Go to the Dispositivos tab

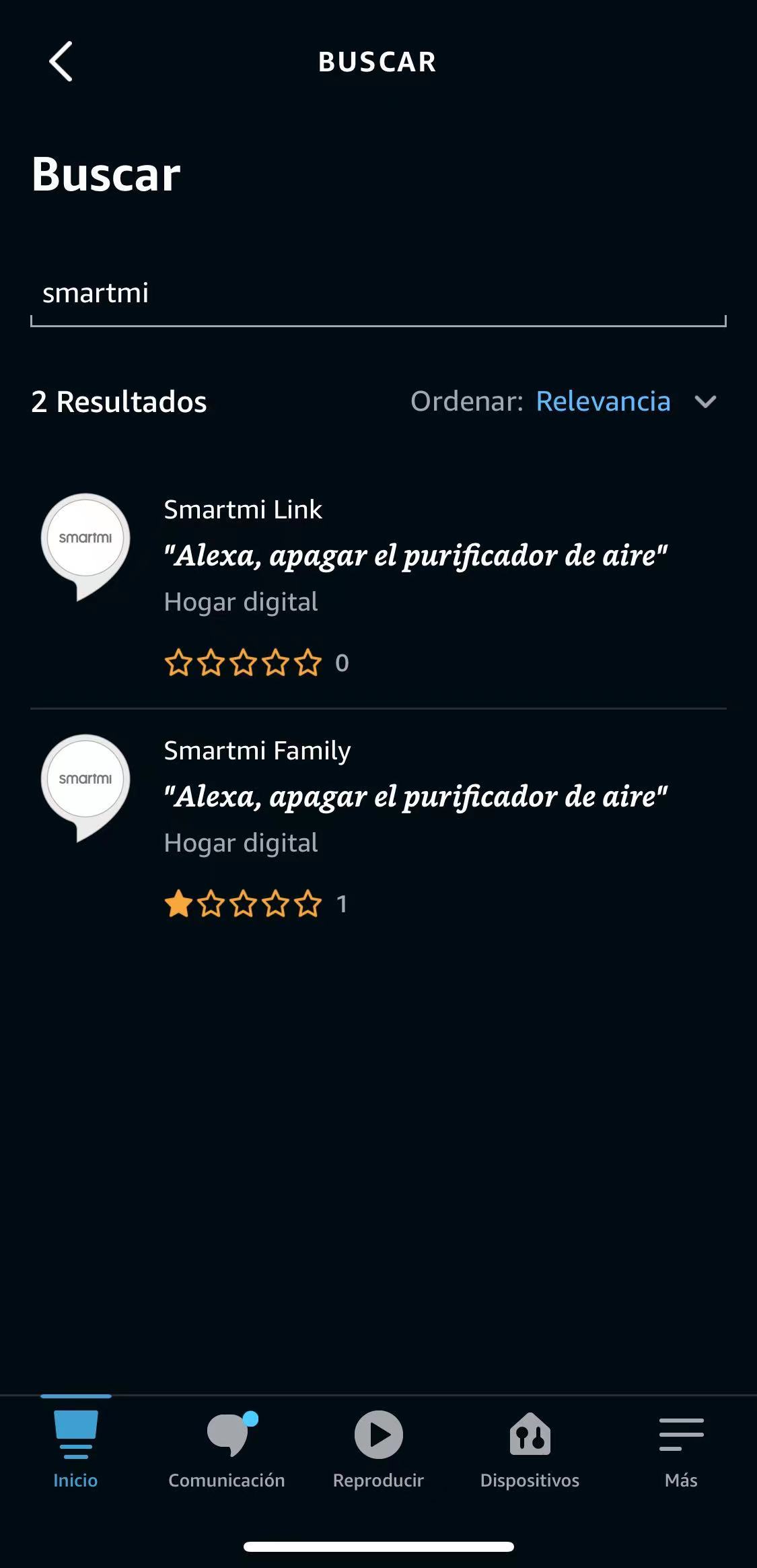[x=530, y=1449]
